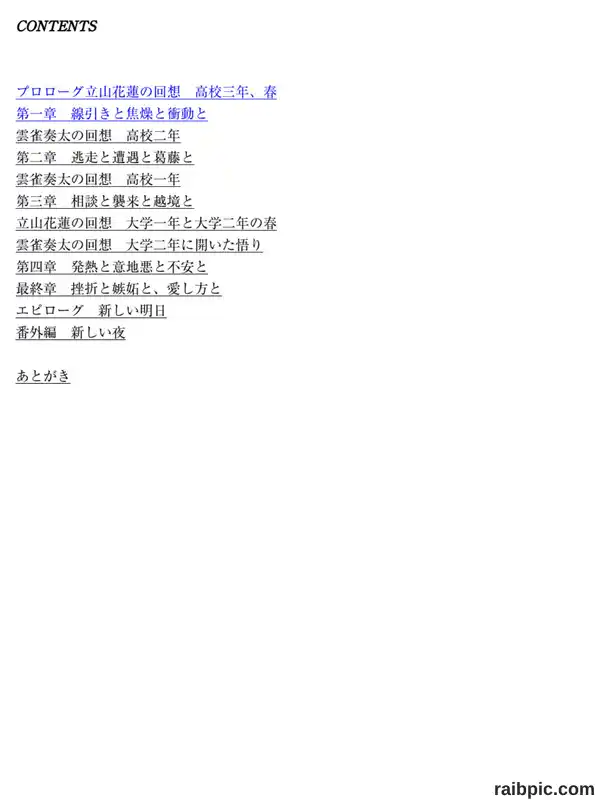Go to 第一章 線引きと焦燥と衝動と

112,114
